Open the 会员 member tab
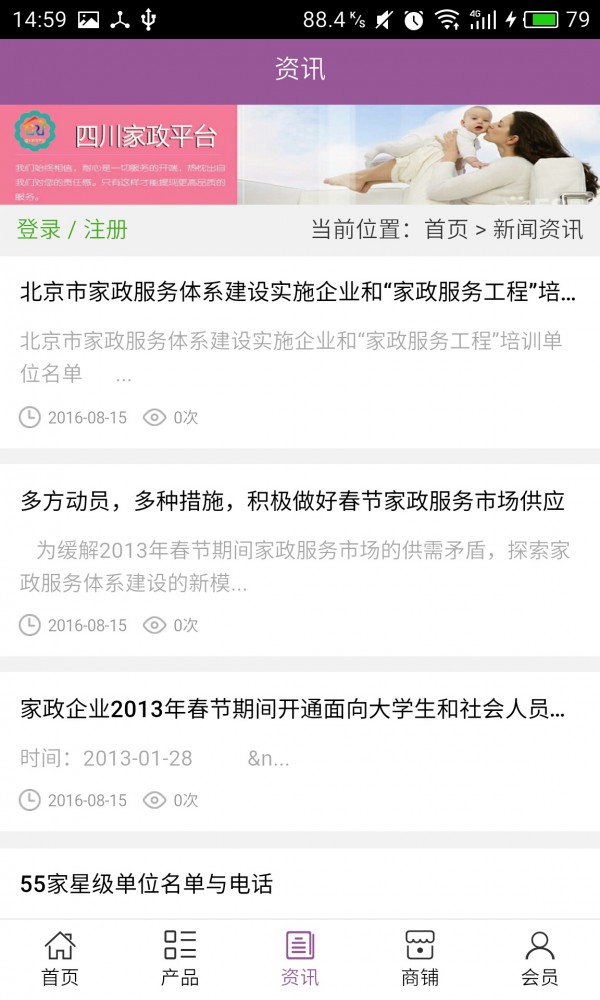Viewport: 600px width, 1000px height. coord(540,958)
